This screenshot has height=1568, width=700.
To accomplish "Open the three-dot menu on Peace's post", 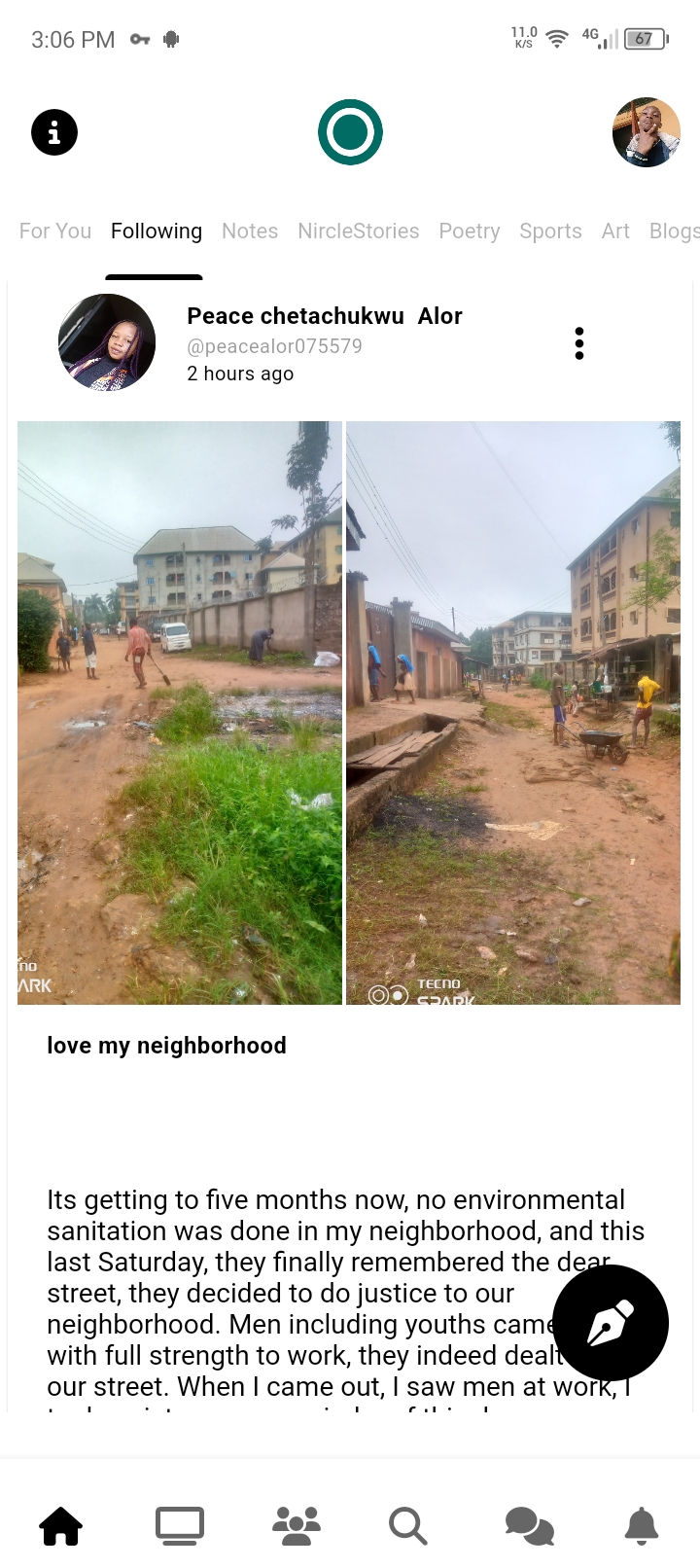I will pyautogui.click(x=579, y=343).
